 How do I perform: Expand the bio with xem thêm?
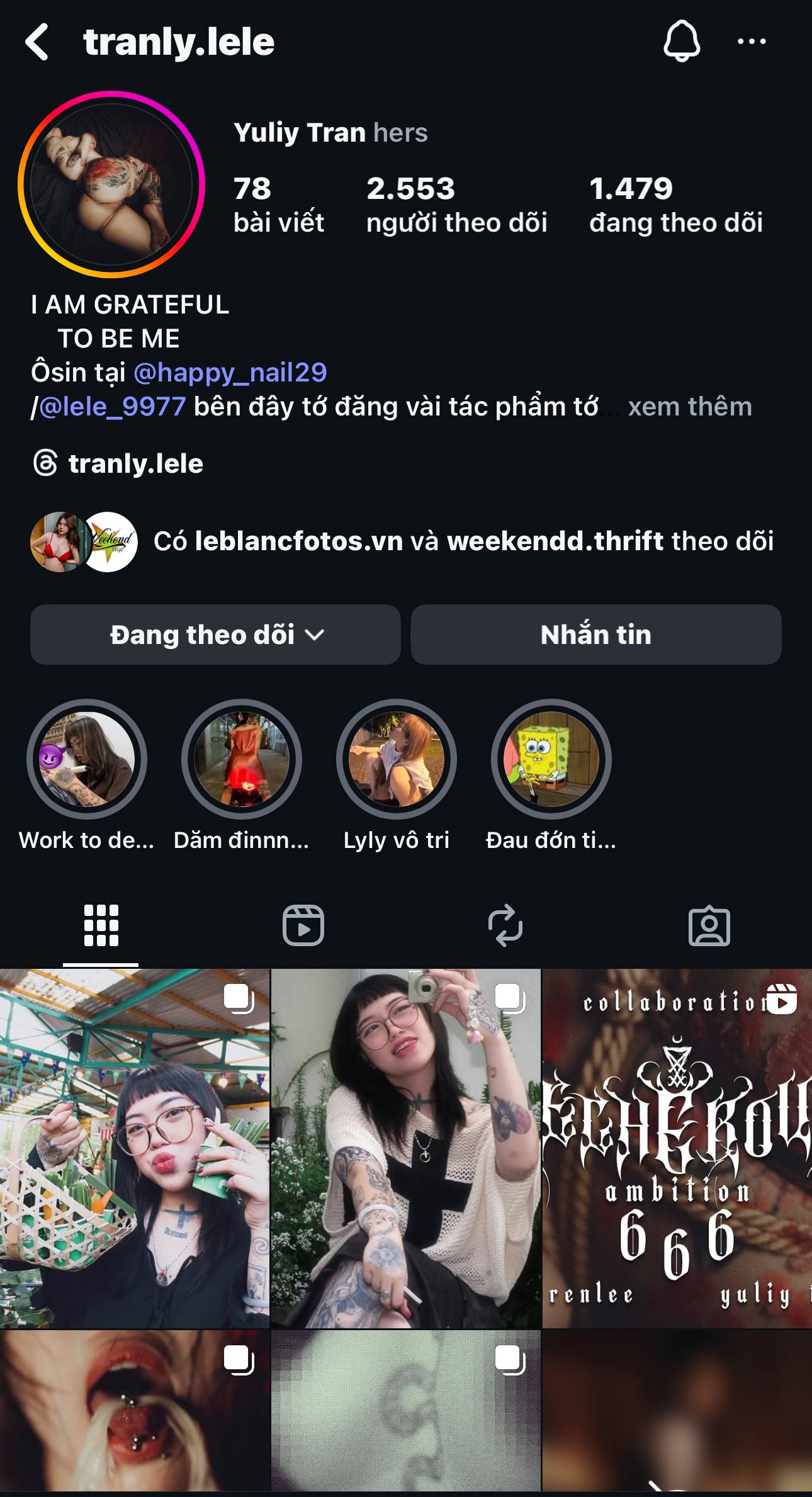[690, 407]
